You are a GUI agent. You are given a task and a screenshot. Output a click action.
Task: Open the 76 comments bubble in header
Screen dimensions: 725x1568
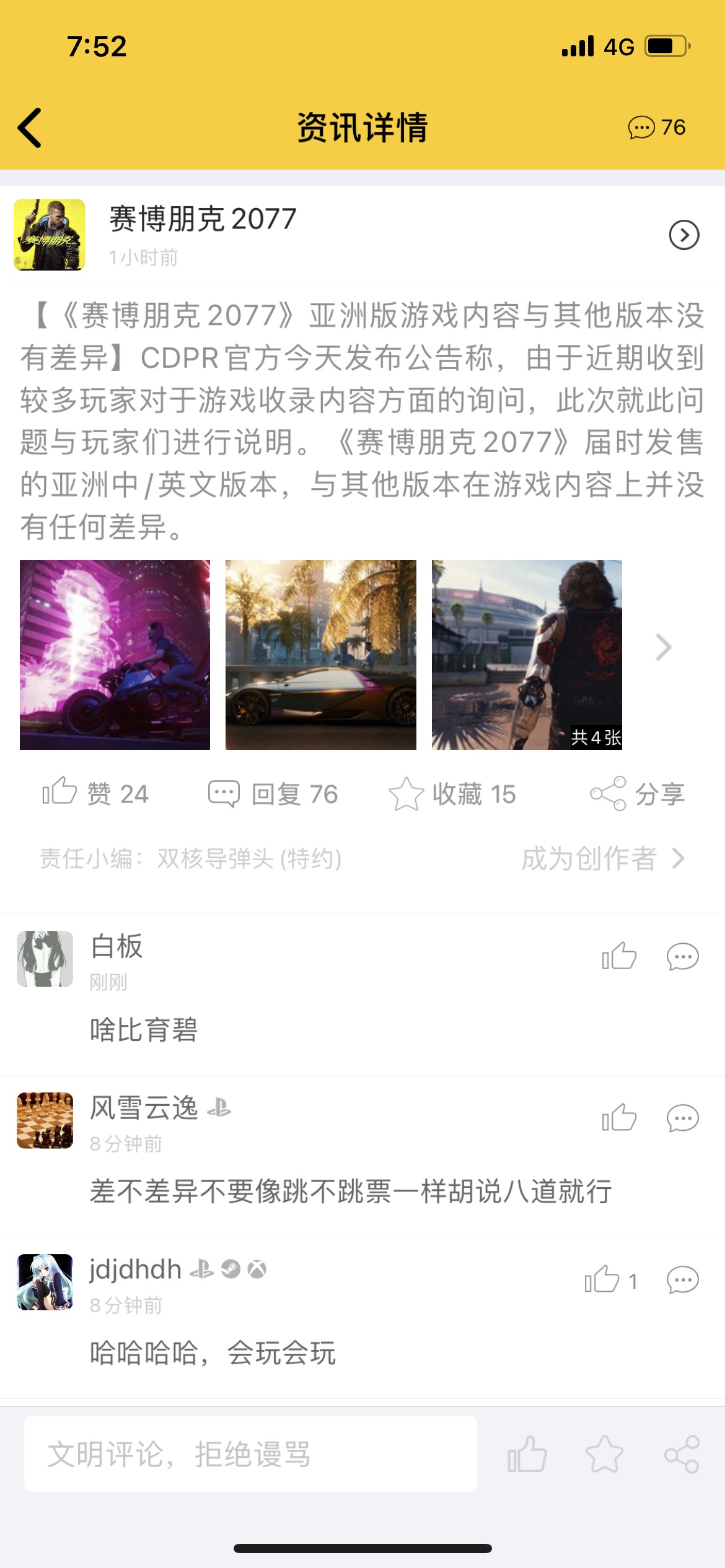click(x=656, y=128)
